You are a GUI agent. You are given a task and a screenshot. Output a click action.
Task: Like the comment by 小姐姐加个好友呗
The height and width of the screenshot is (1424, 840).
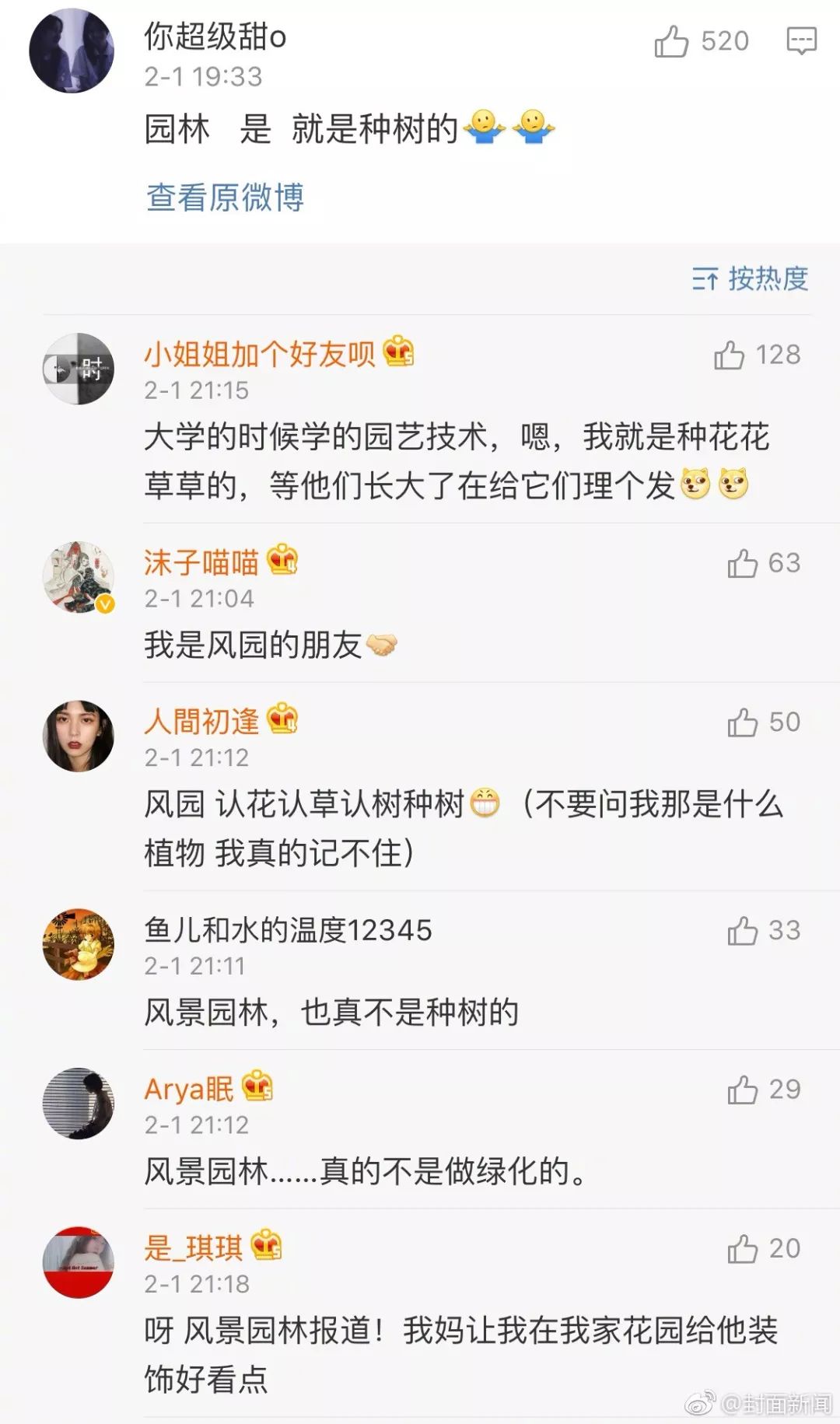[730, 355]
